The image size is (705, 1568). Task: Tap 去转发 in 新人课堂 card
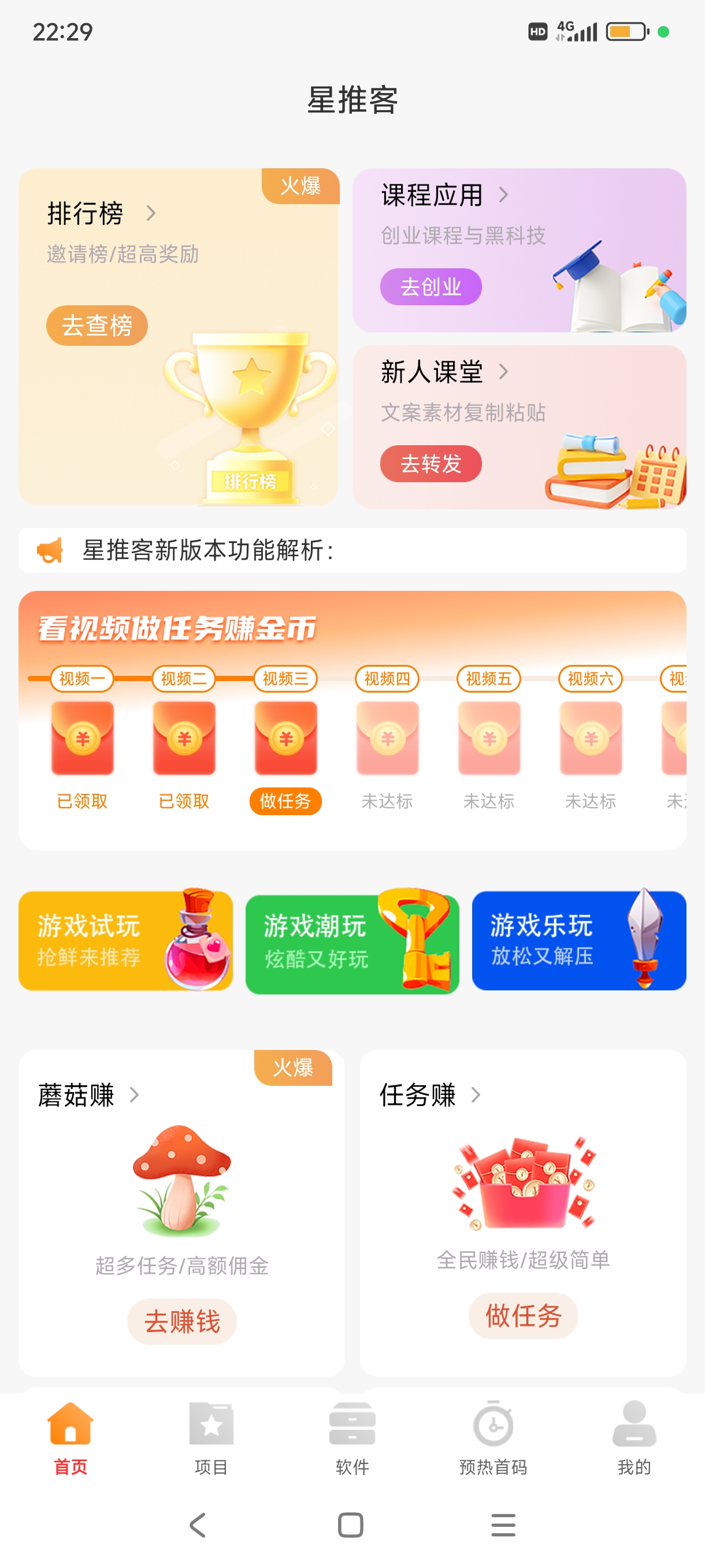pos(431,464)
